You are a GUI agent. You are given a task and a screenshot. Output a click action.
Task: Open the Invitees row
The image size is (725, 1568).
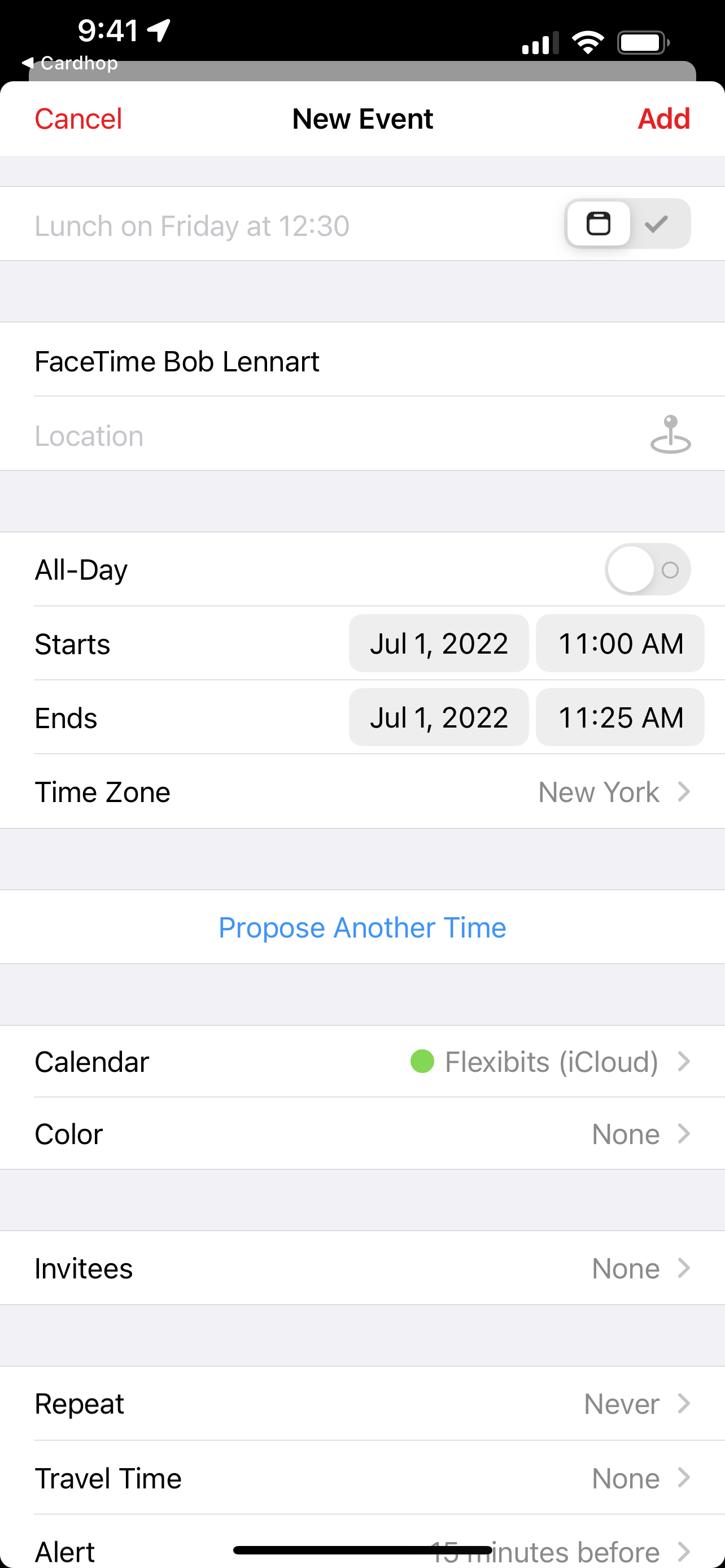362,1268
